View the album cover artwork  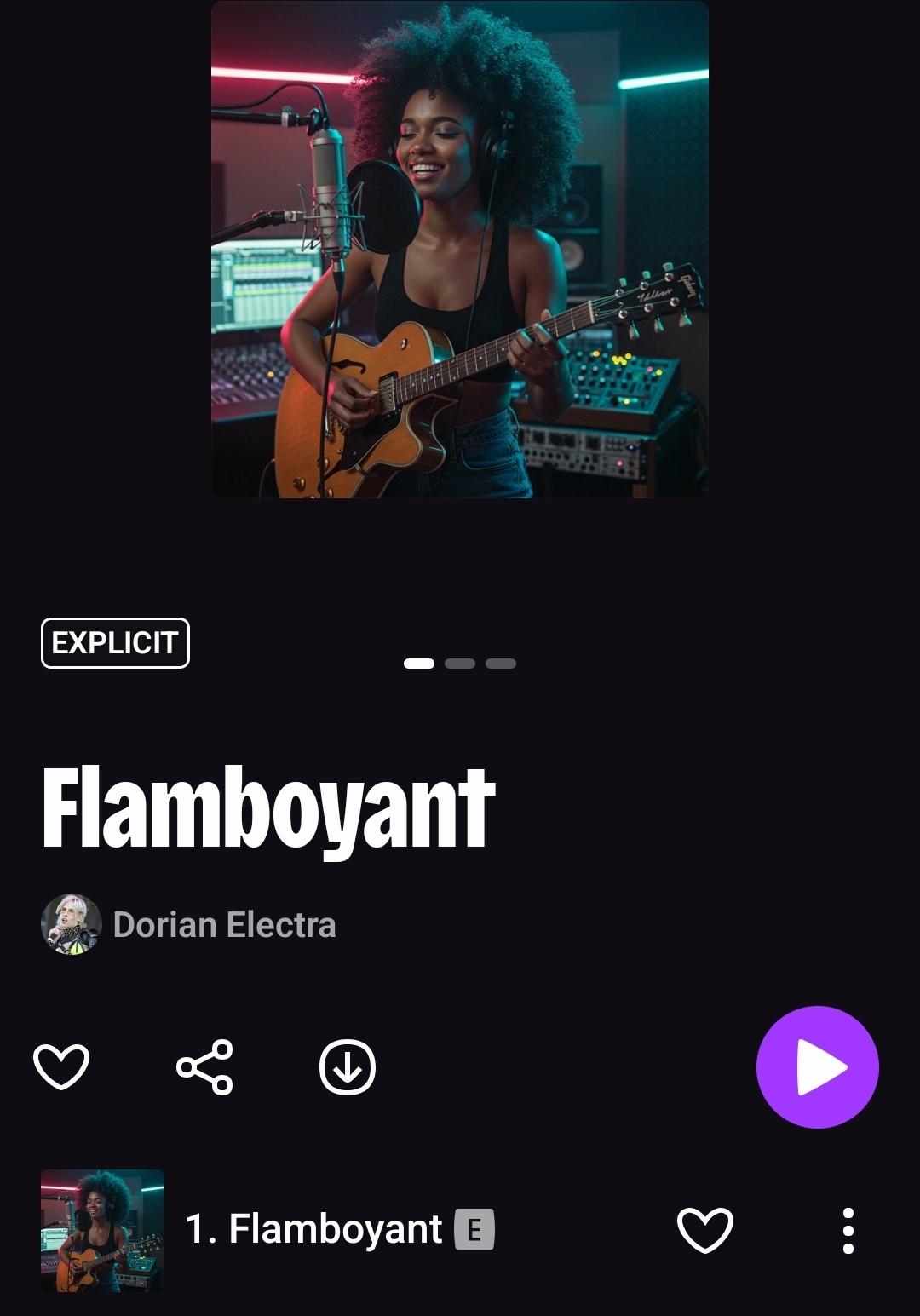(x=460, y=249)
